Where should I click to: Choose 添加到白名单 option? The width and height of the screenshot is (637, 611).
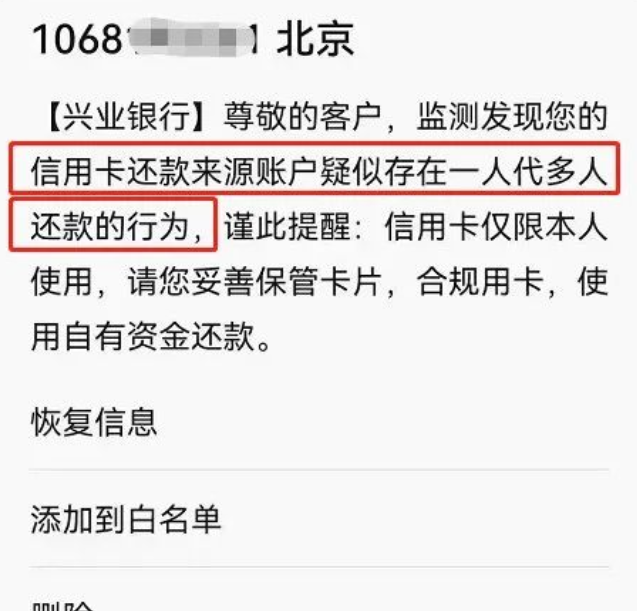click(x=127, y=520)
